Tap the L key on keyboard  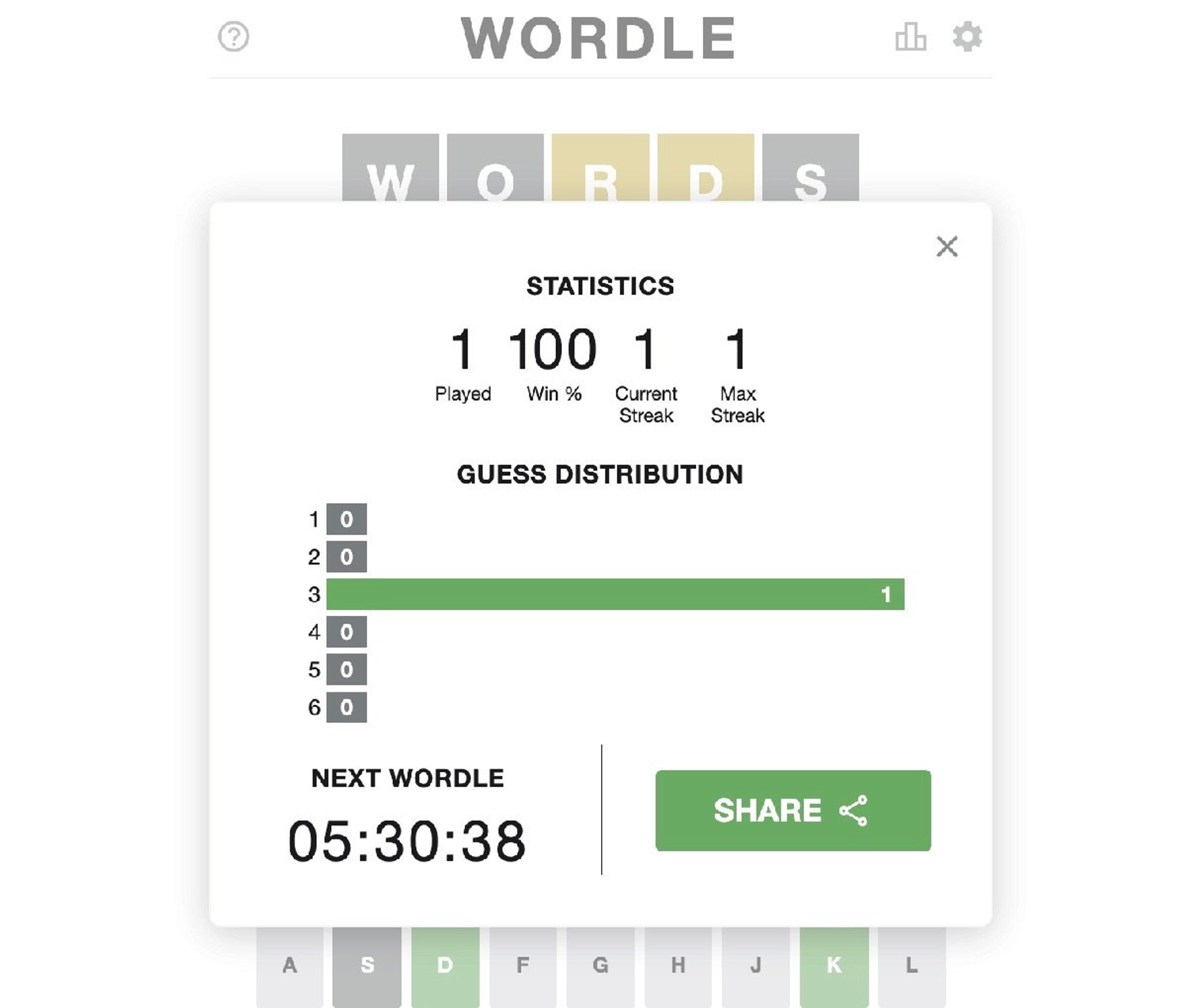(912, 965)
